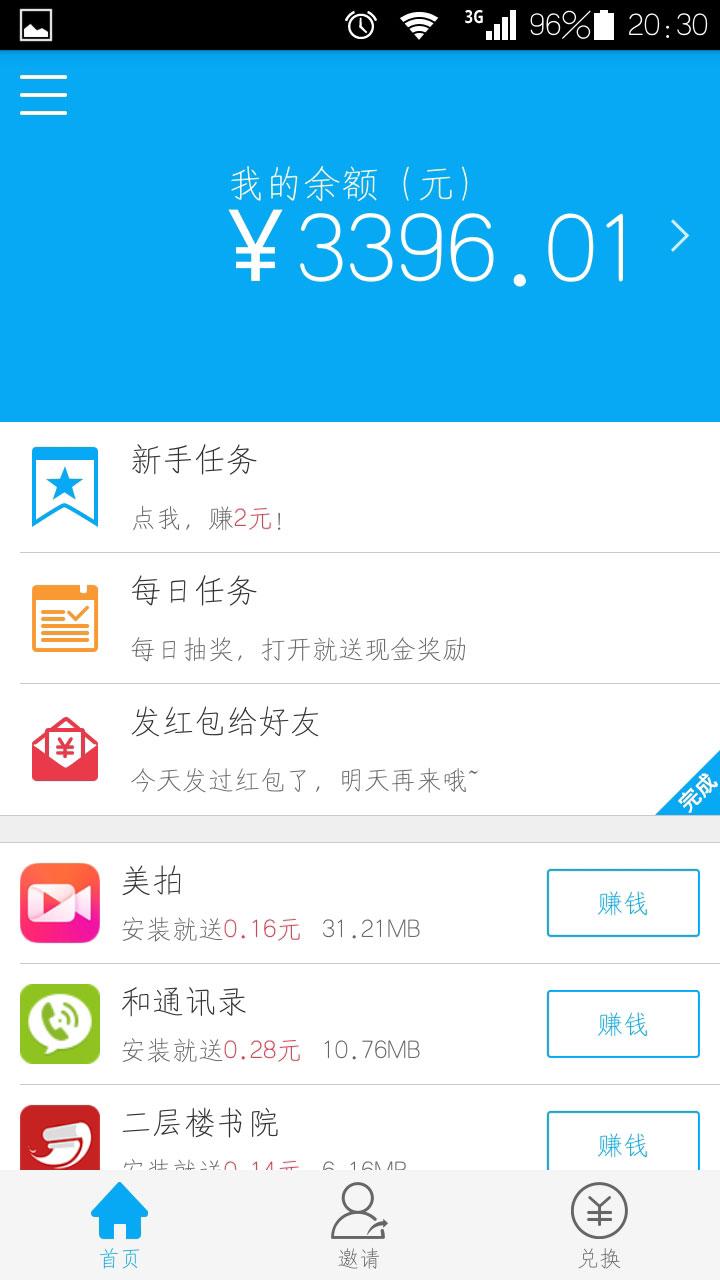This screenshot has height=1280, width=720.
Task: Open the 美拍 app icon
Action: [60, 903]
